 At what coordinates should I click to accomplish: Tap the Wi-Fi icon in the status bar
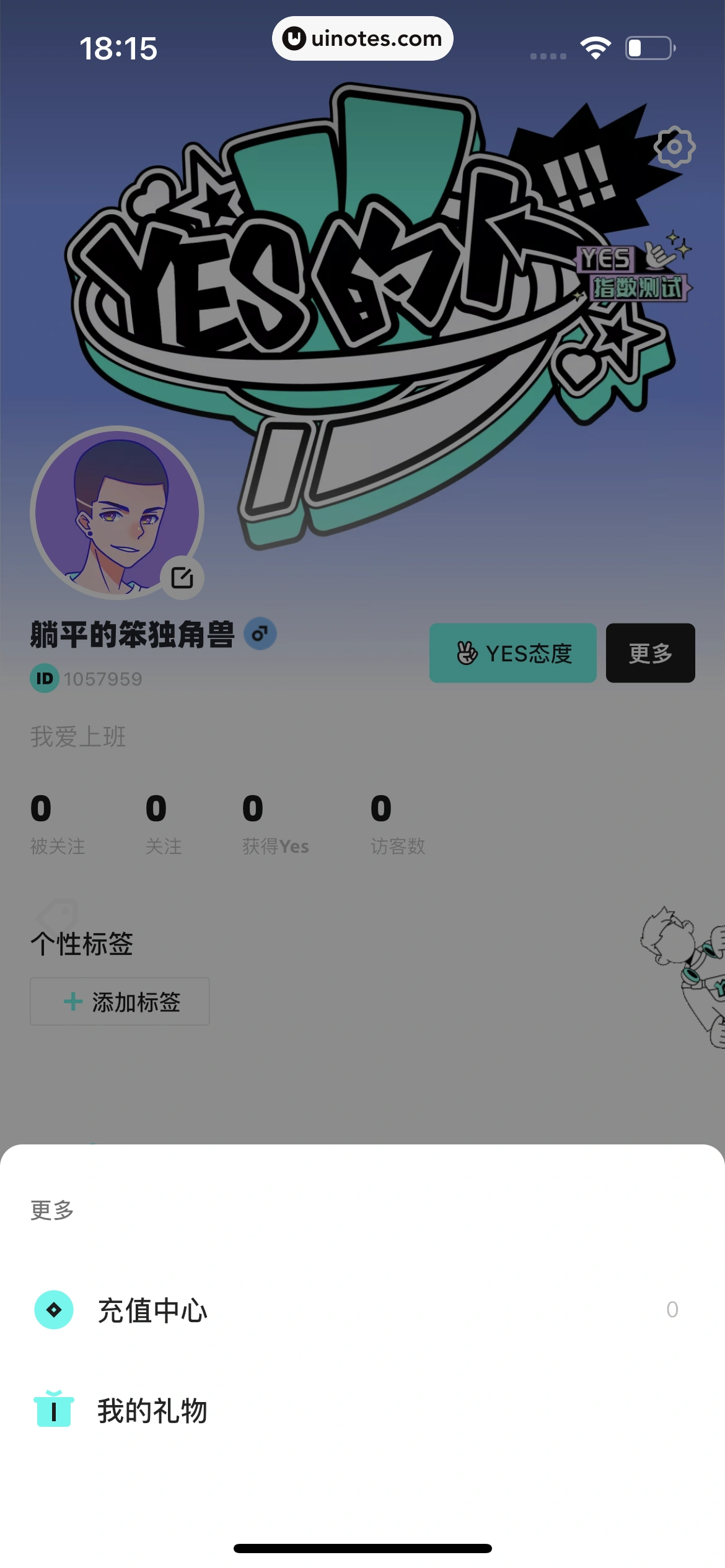(596, 46)
